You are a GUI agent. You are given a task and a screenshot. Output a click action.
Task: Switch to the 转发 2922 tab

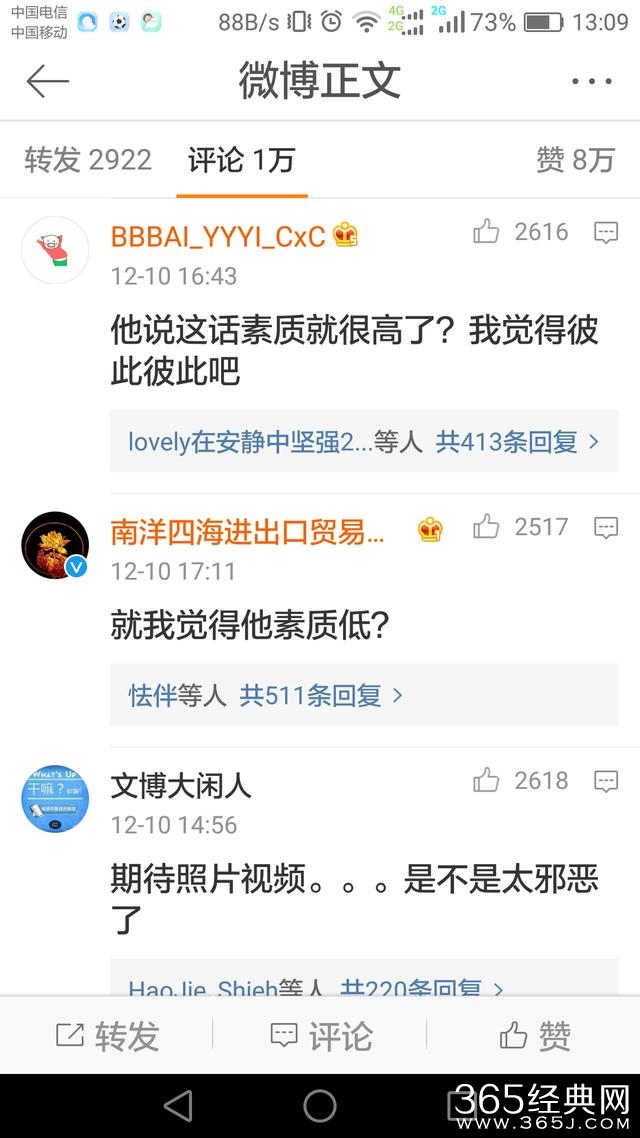pyautogui.click(x=88, y=160)
